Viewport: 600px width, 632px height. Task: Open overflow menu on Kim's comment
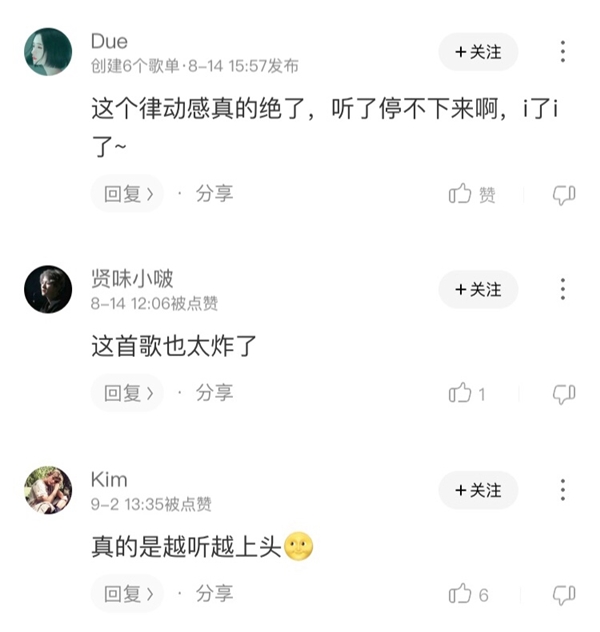(563, 490)
